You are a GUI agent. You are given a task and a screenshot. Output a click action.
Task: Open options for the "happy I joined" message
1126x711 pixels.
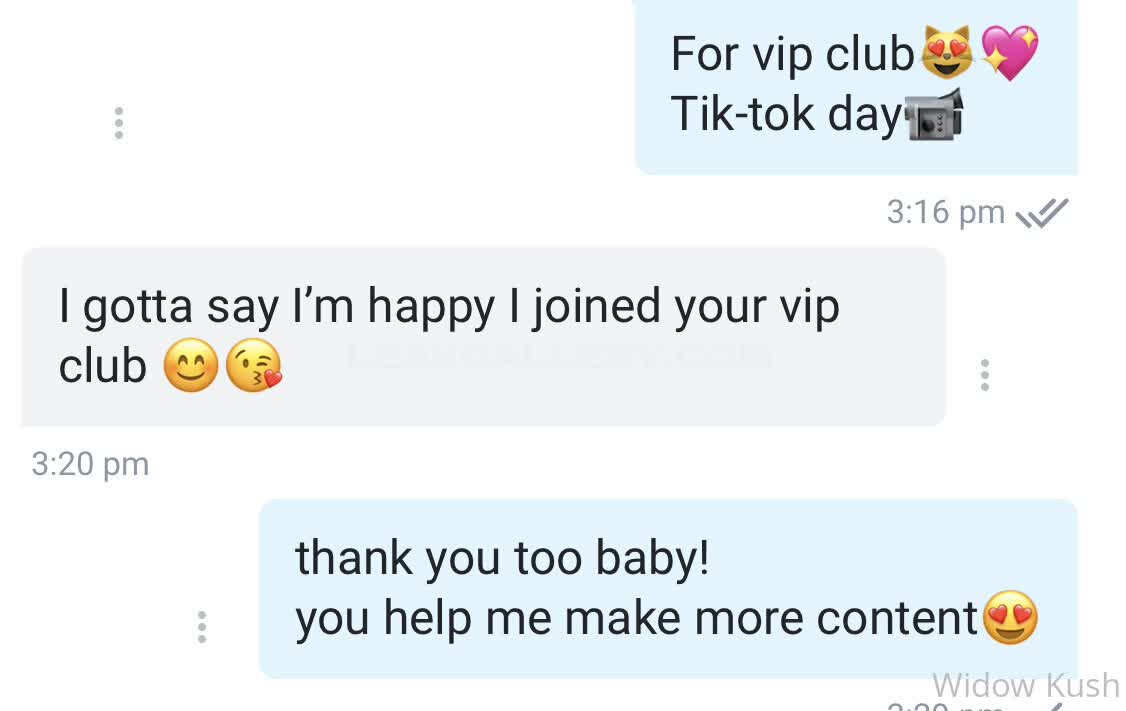tap(985, 374)
